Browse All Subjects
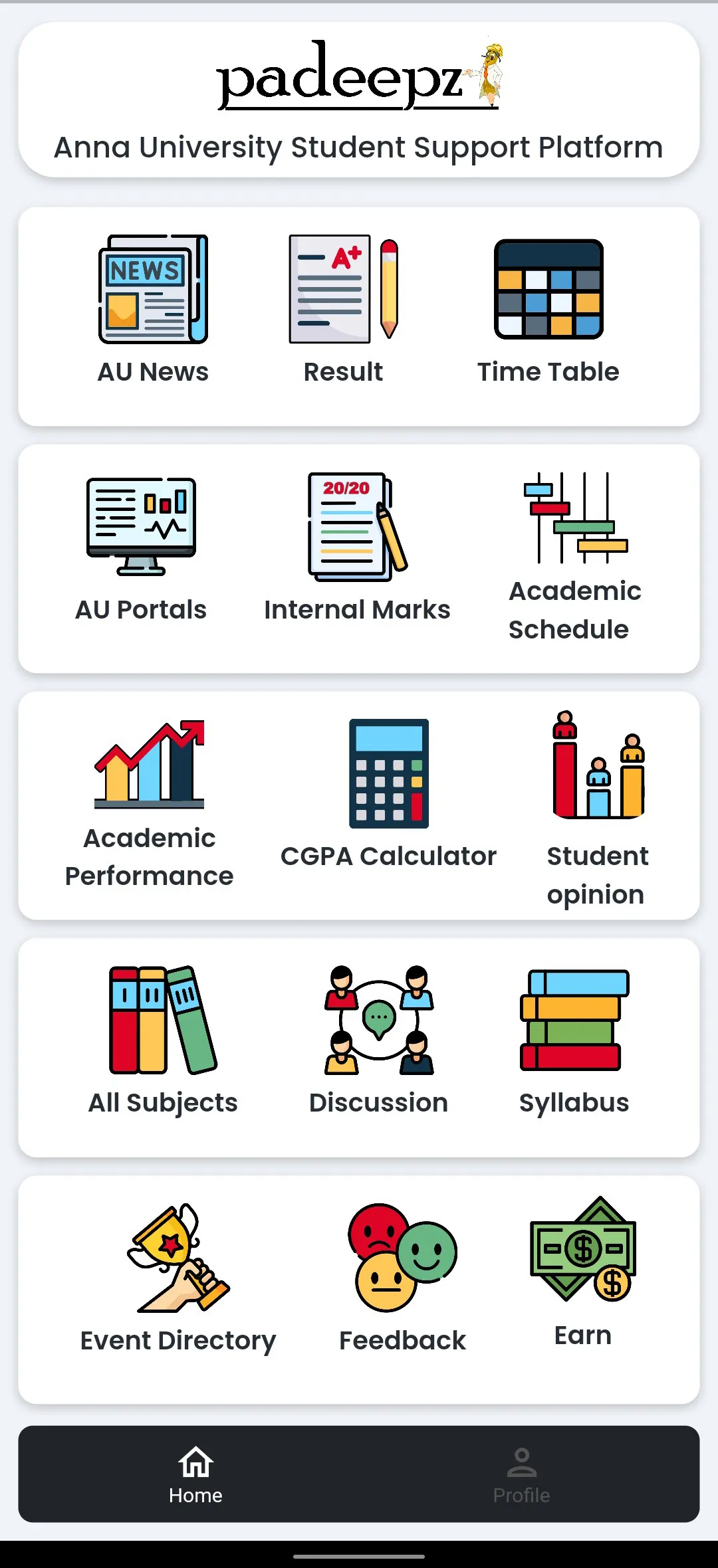 pyautogui.click(x=163, y=1040)
